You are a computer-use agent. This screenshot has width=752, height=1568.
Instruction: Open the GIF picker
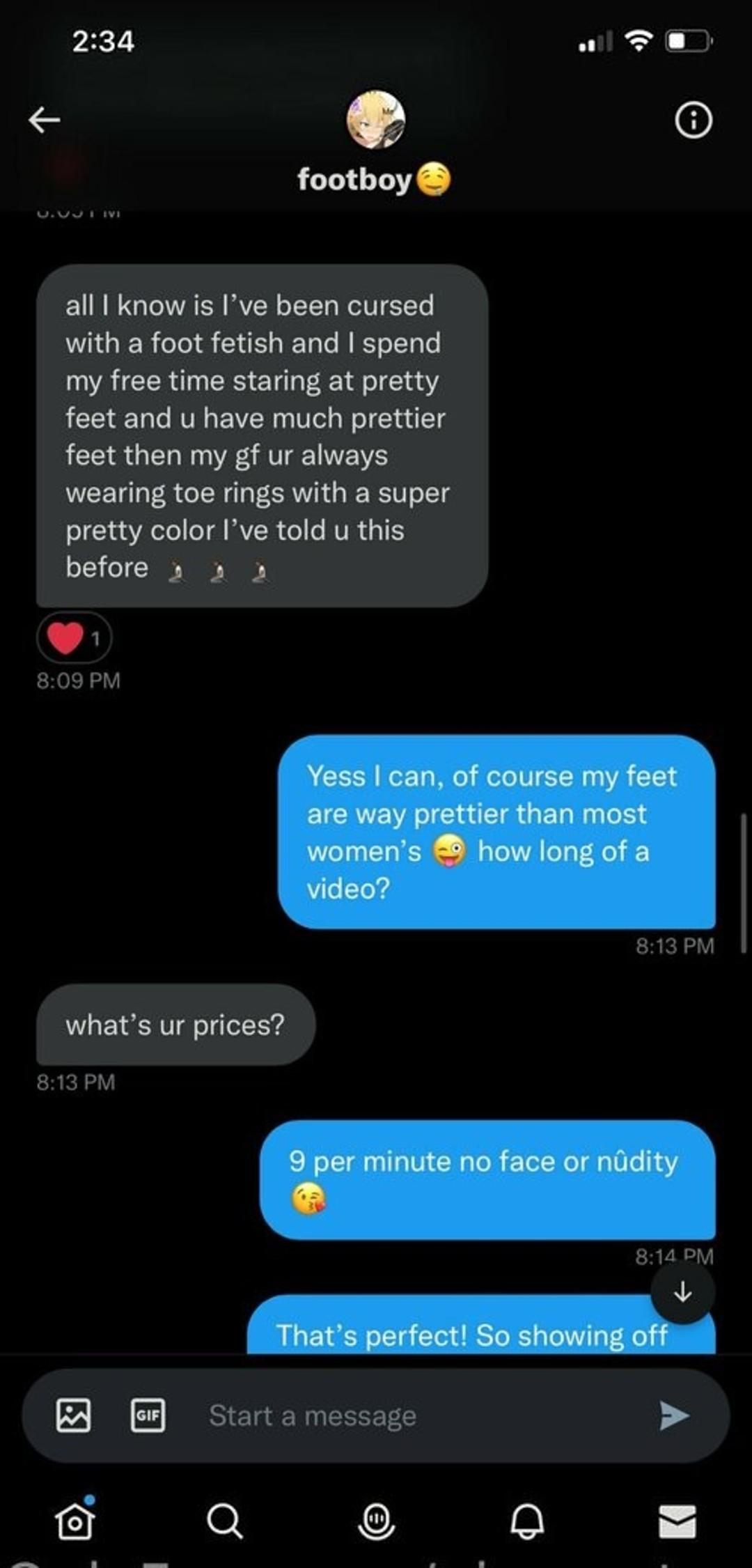(148, 1415)
